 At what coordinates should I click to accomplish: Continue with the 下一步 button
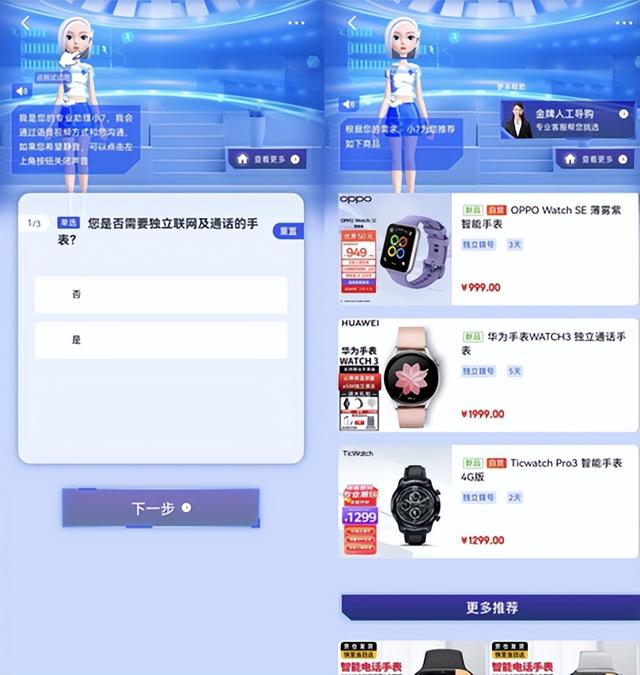(161, 508)
